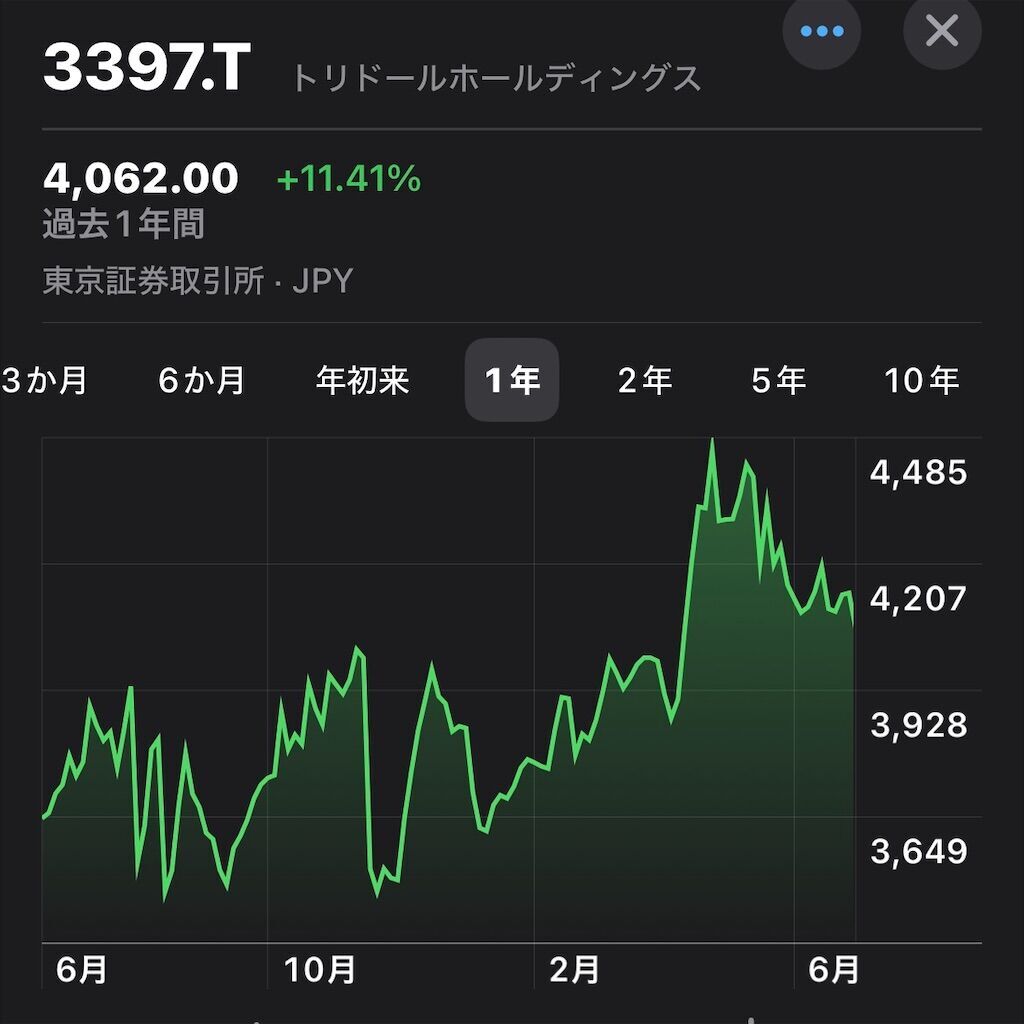
Task: Tap the selected 1年 range
Action: tap(511, 380)
